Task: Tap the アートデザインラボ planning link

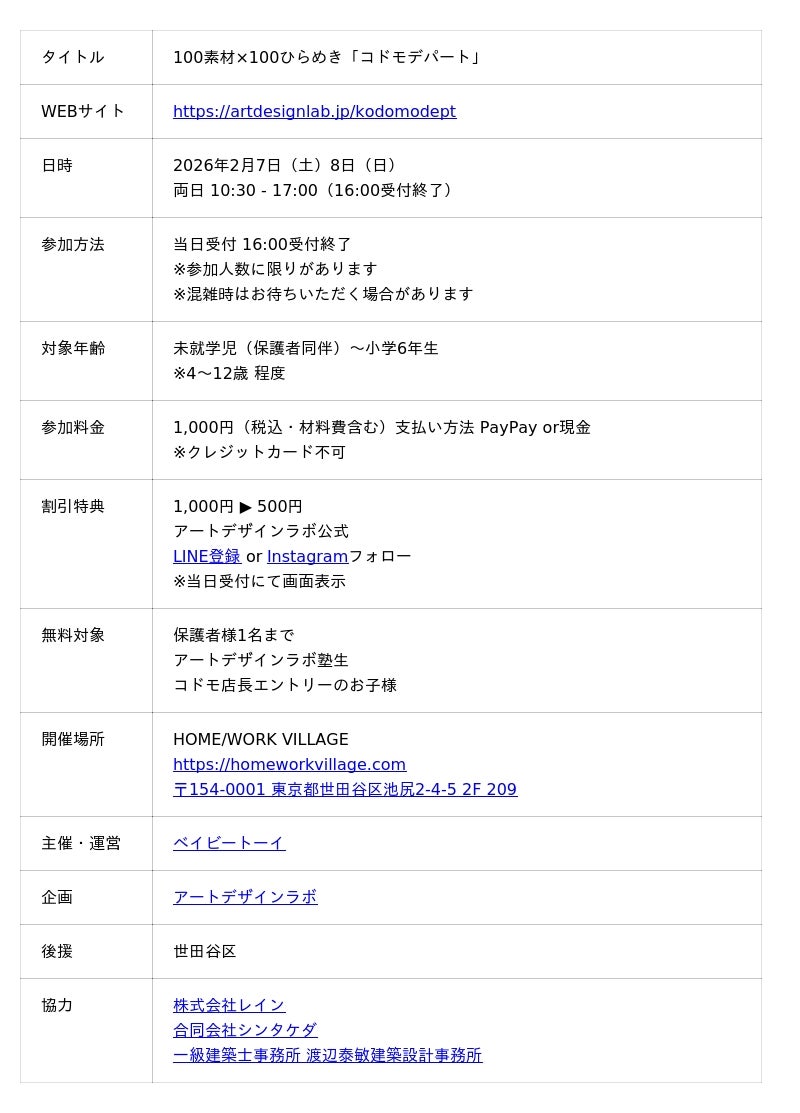Action: 245,898
